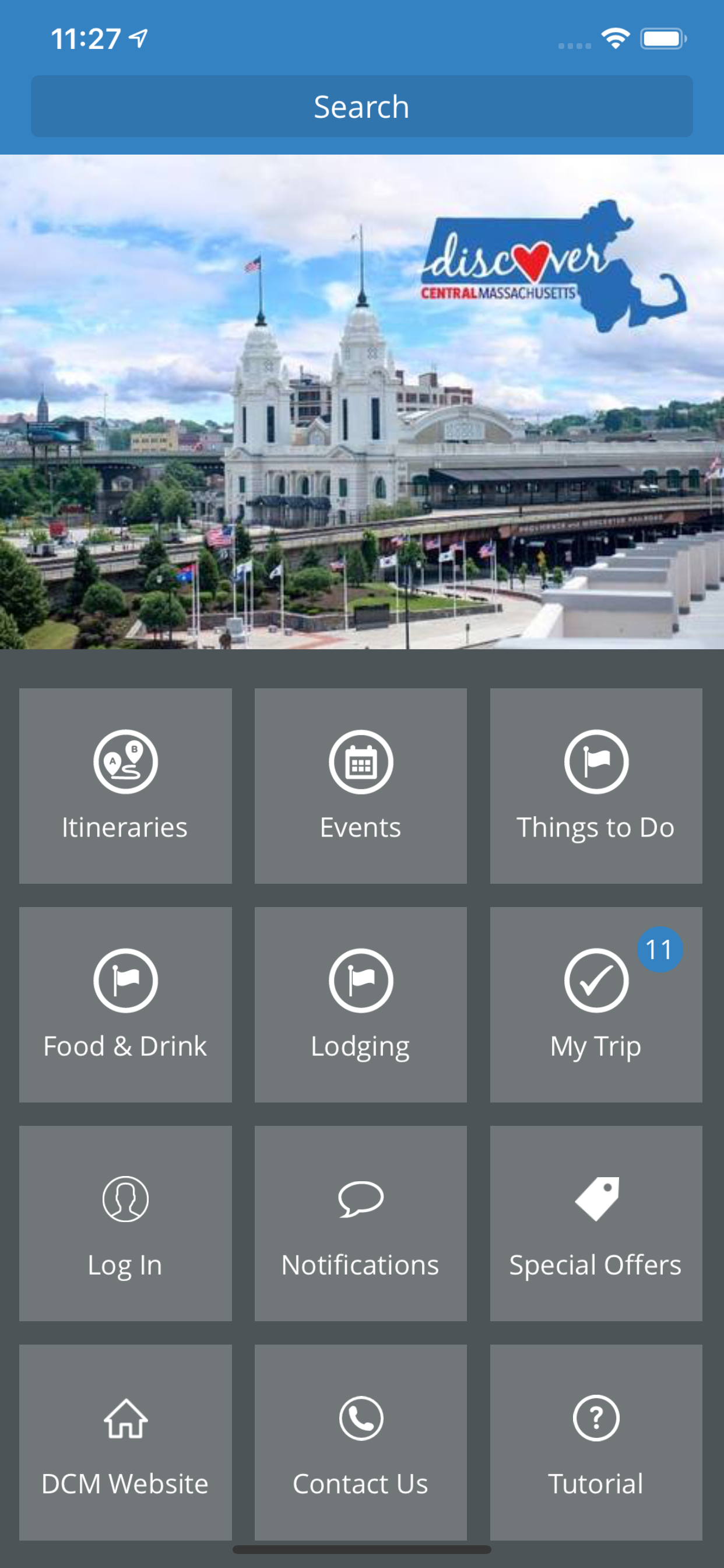Check Notifications
The width and height of the screenshot is (724, 1568).
(361, 1223)
